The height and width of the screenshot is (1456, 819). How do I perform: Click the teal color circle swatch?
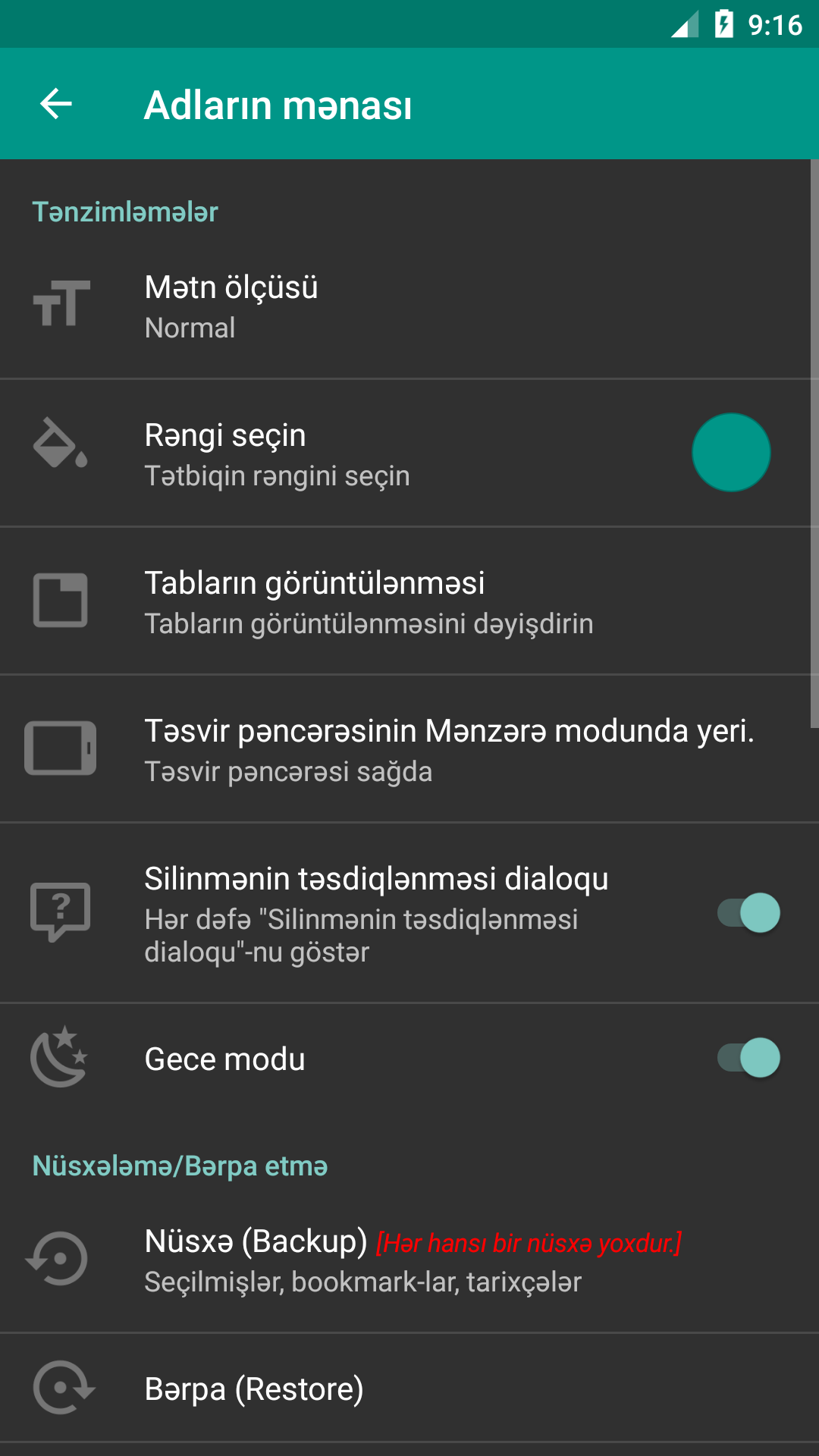[x=730, y=451]
